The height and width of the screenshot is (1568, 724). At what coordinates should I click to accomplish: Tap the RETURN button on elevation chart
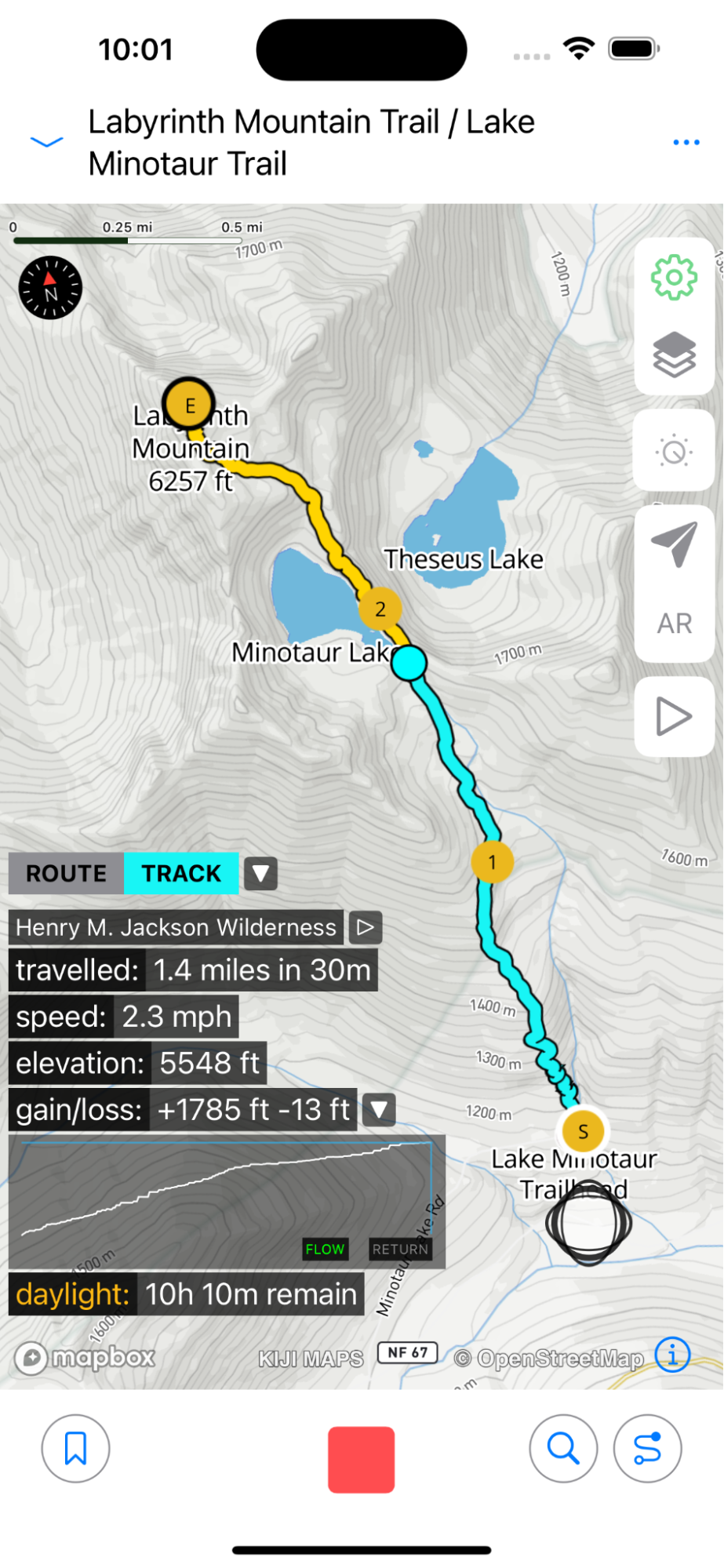pyautogui.click(x=400, y=1249)
